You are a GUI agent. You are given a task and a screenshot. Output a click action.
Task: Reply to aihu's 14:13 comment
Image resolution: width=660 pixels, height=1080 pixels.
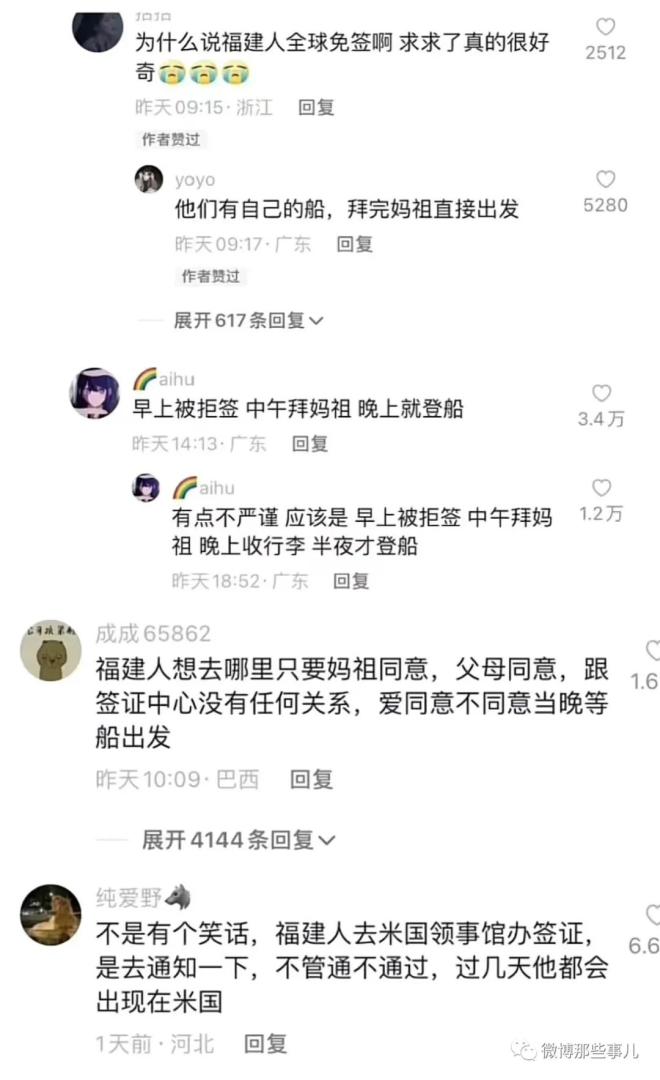310,443
